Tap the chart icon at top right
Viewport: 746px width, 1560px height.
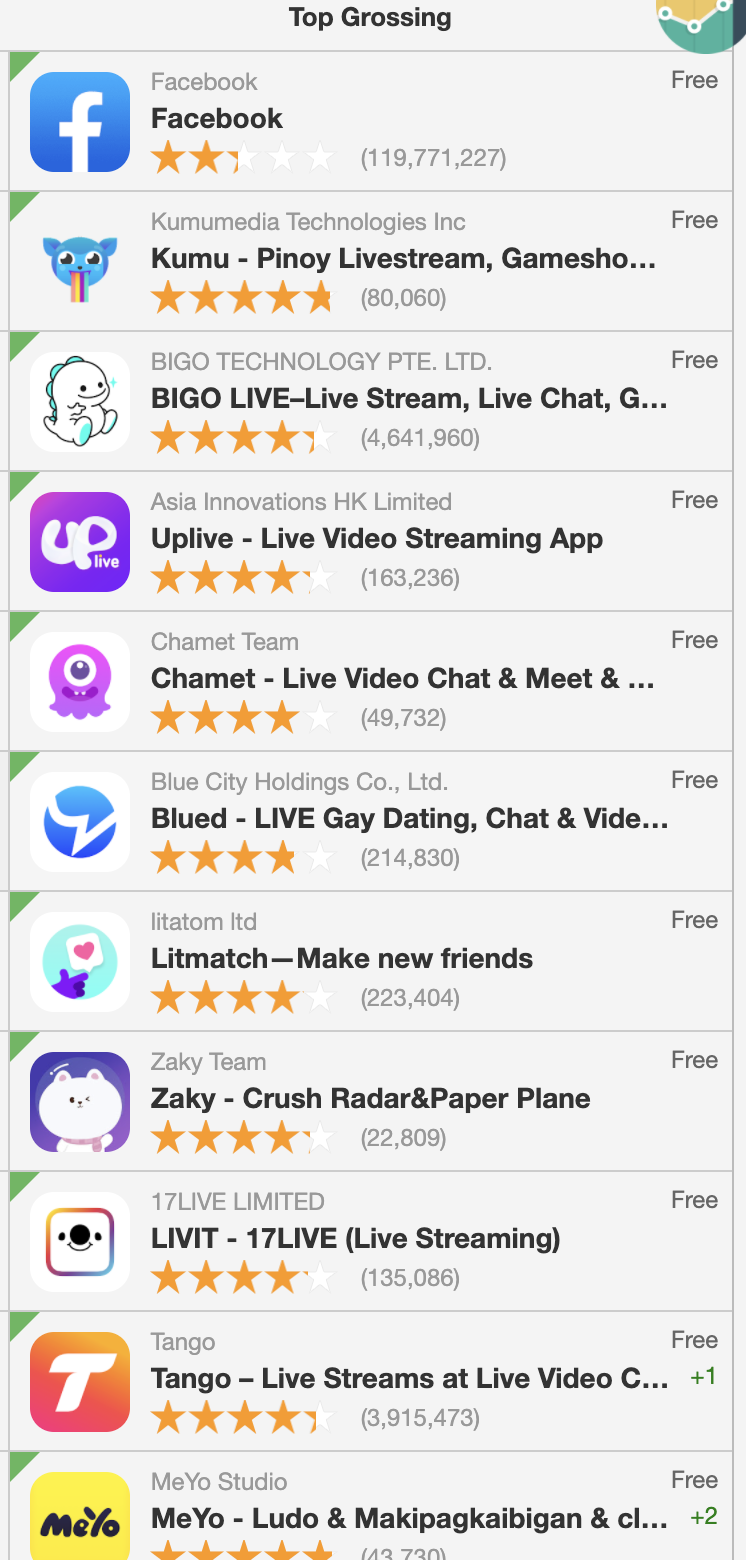tap(703, 22)
